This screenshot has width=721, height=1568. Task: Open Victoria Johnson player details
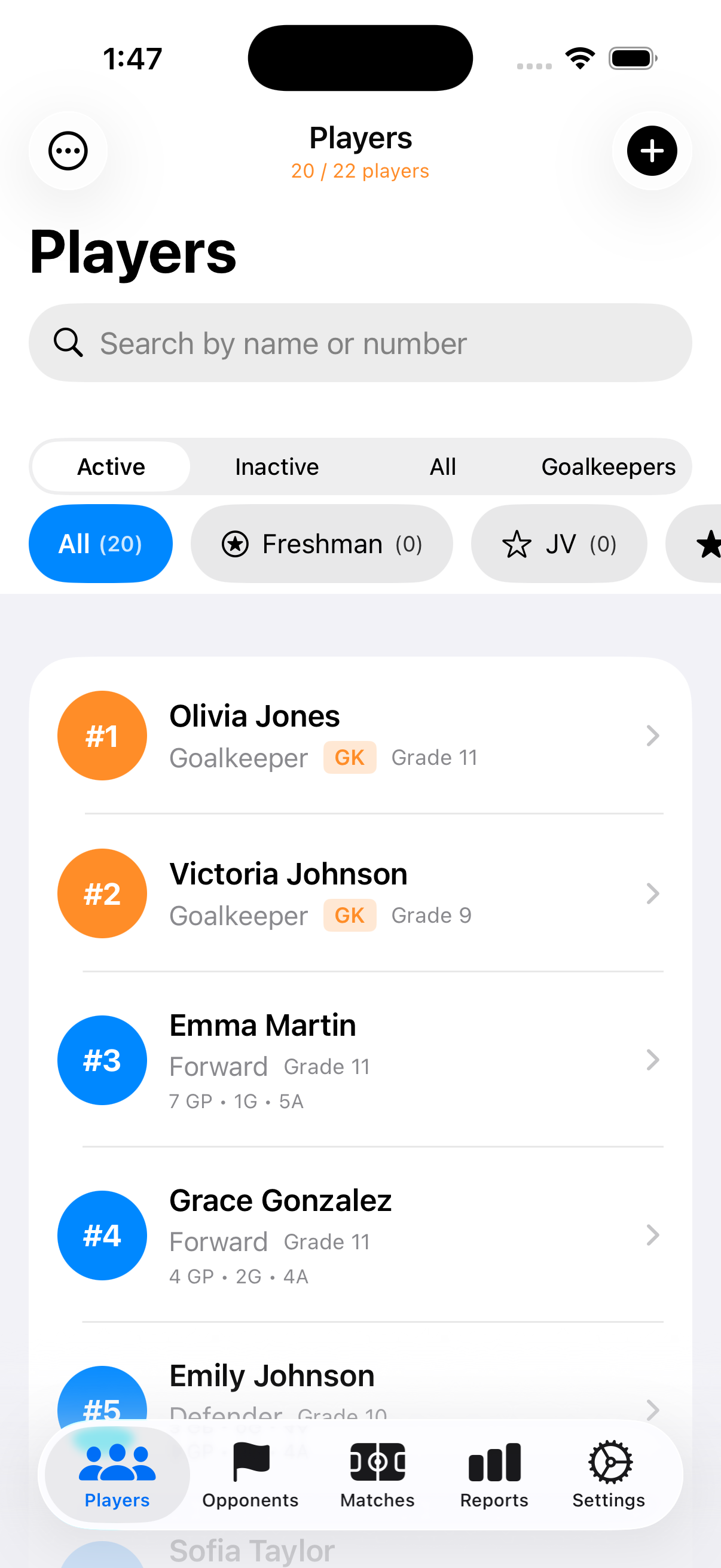(x=360, y=893)
